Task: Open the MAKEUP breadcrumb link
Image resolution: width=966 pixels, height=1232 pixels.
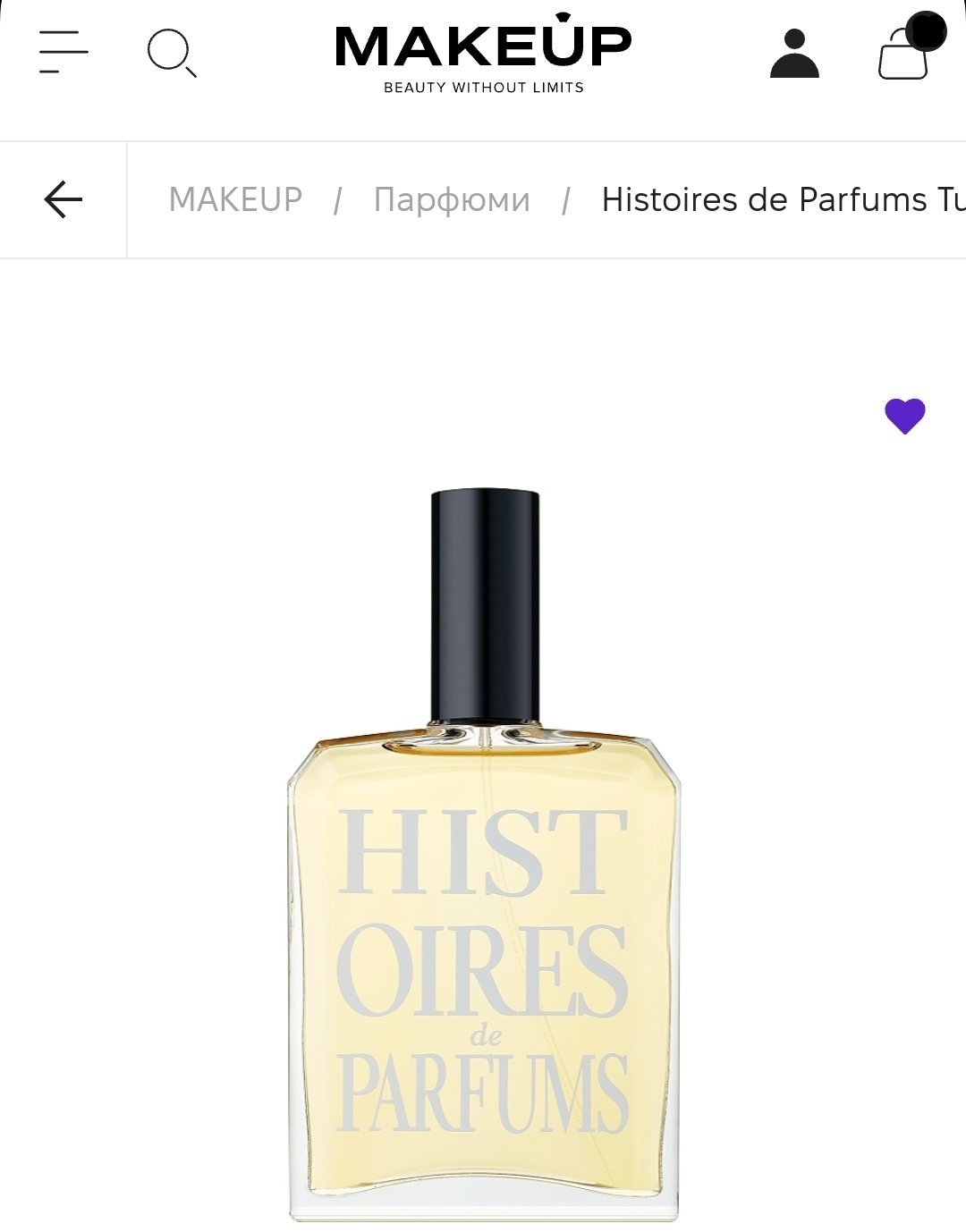Action: coord(235,199)
